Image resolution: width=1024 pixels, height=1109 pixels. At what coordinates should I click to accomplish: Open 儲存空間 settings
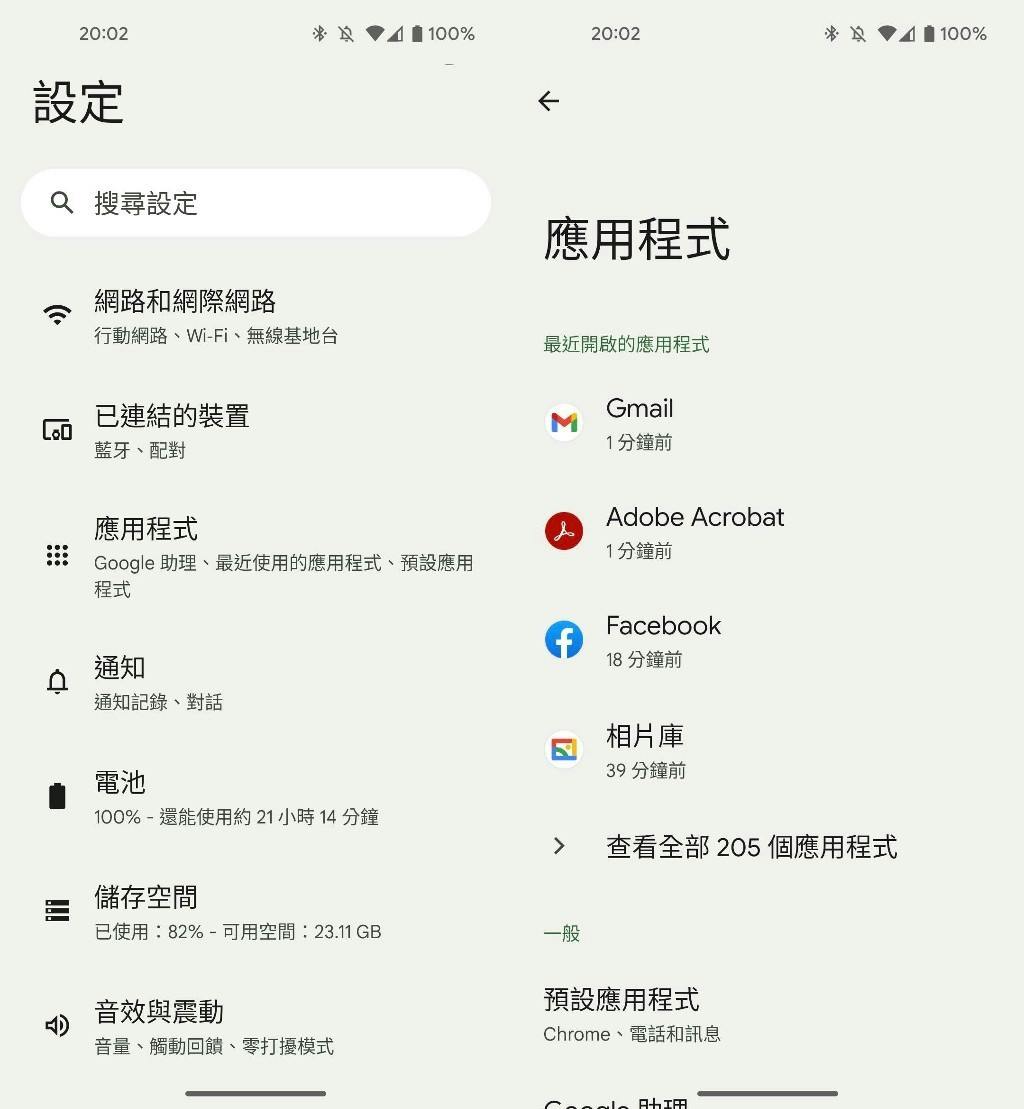255,912
